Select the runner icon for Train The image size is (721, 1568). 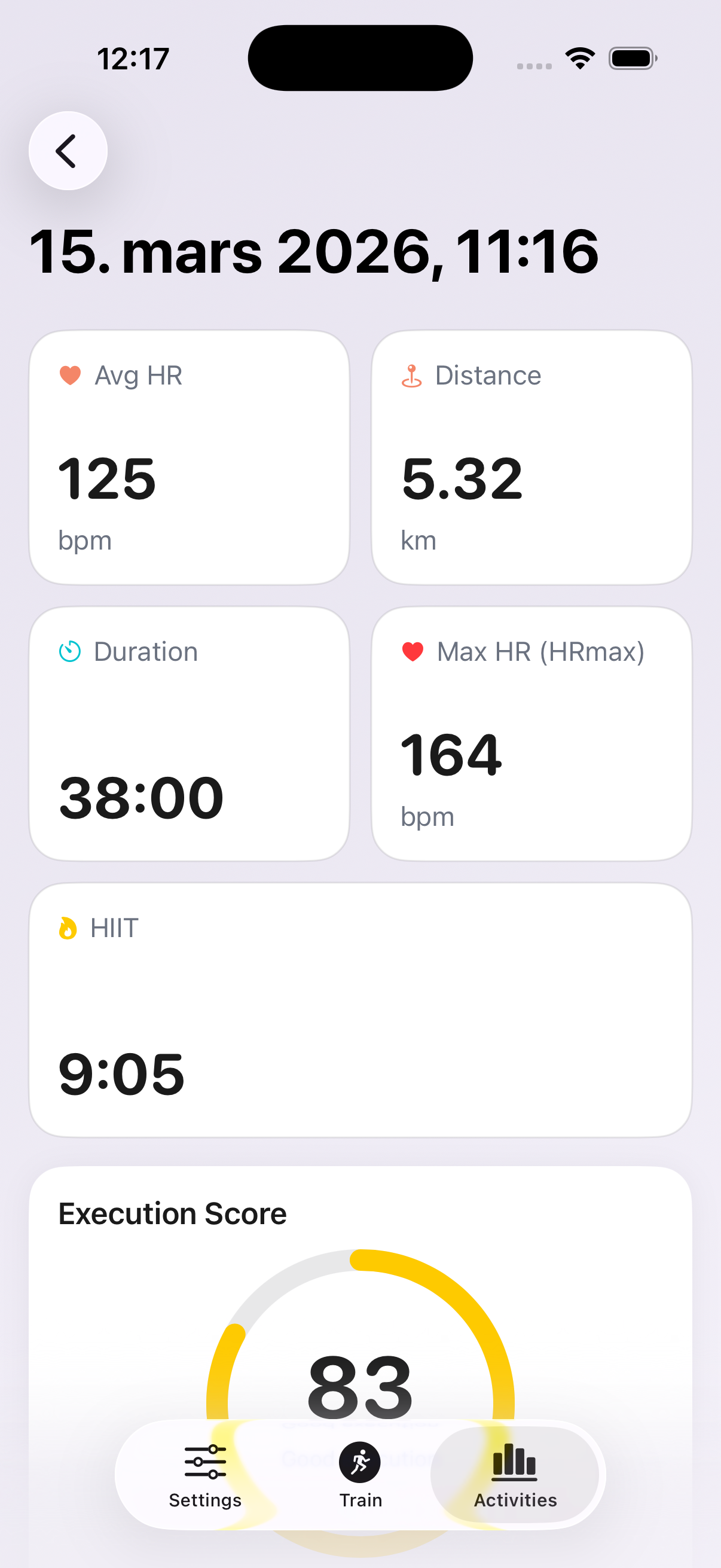pyautogui.click(x=360, y=1460)
